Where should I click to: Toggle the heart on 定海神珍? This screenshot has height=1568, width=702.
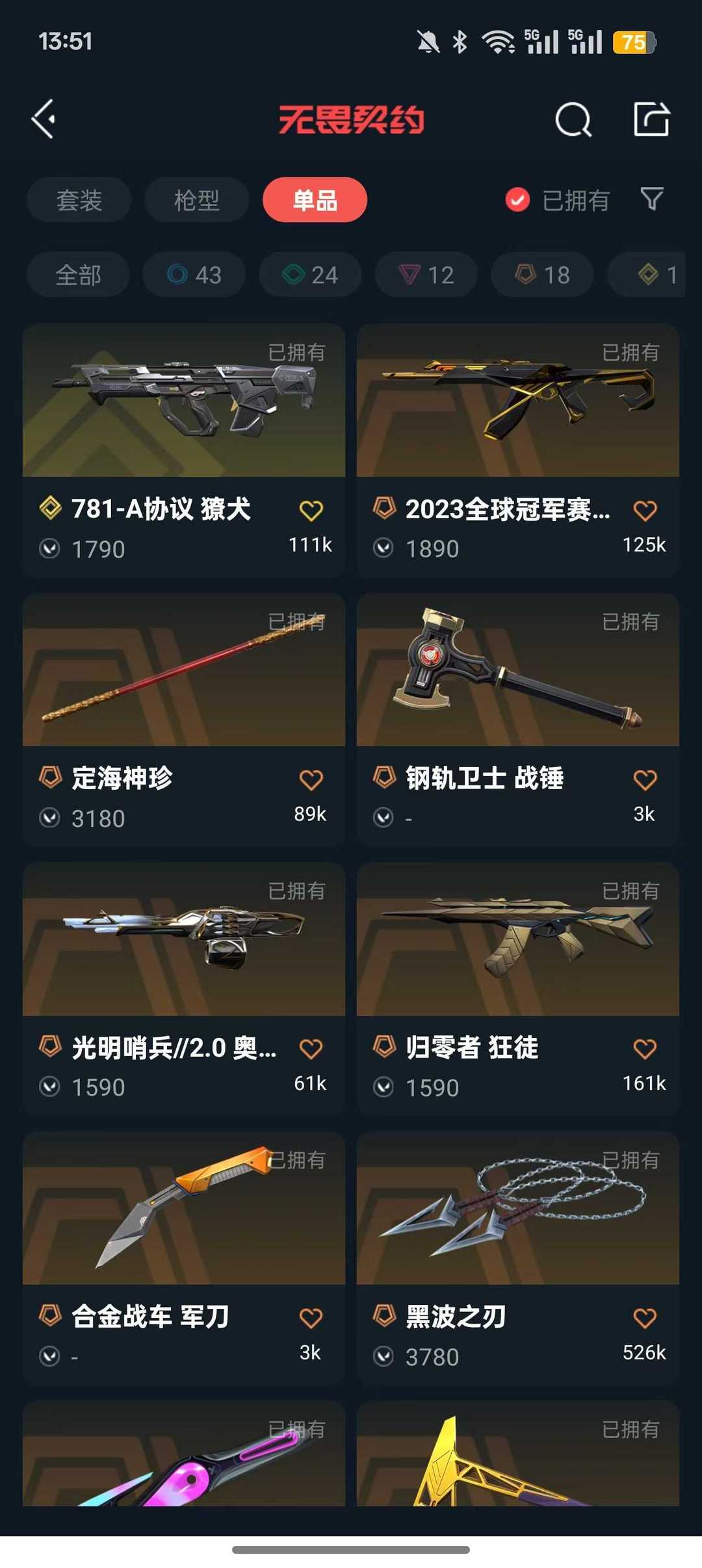[312, 779]
